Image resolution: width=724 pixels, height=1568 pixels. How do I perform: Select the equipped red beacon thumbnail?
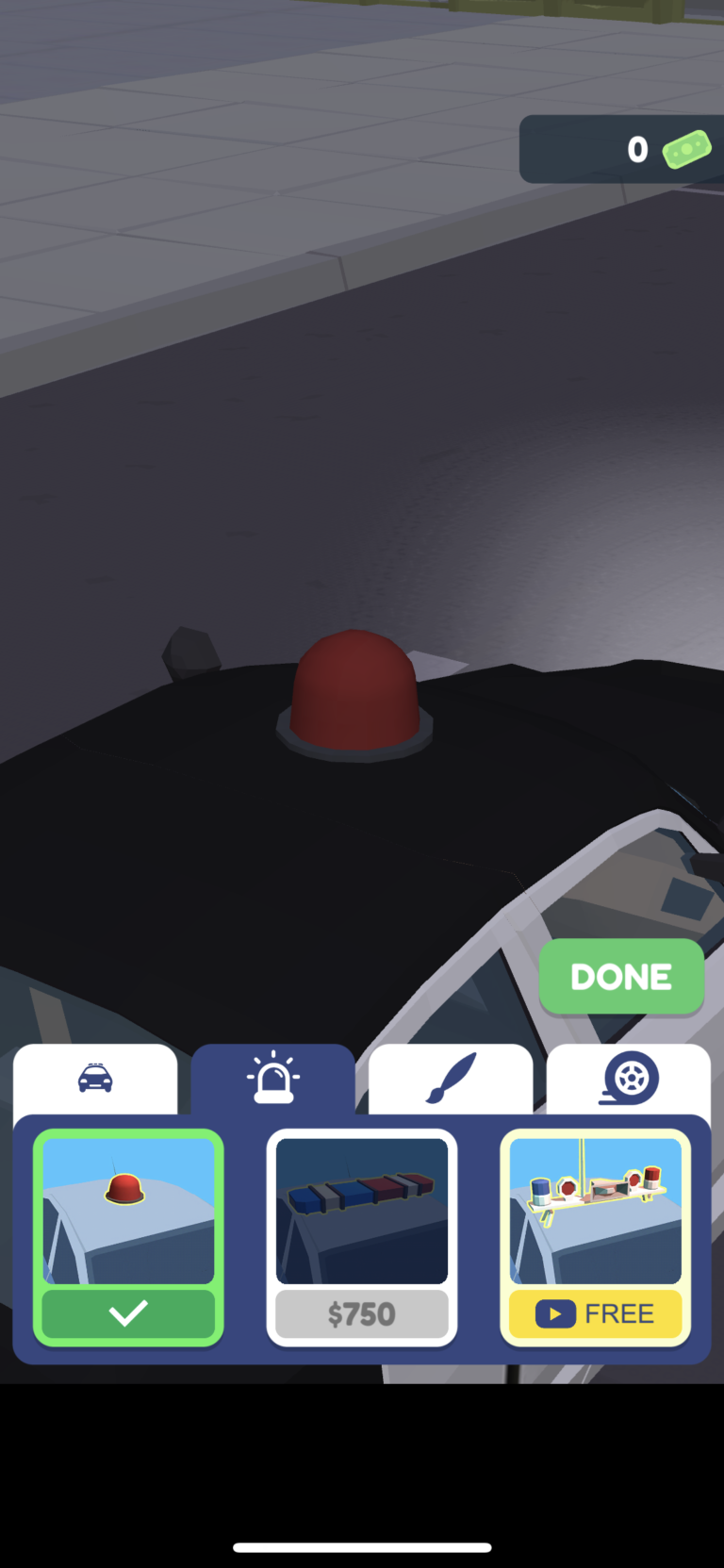pyautogui.click(x=128, y=1210)
